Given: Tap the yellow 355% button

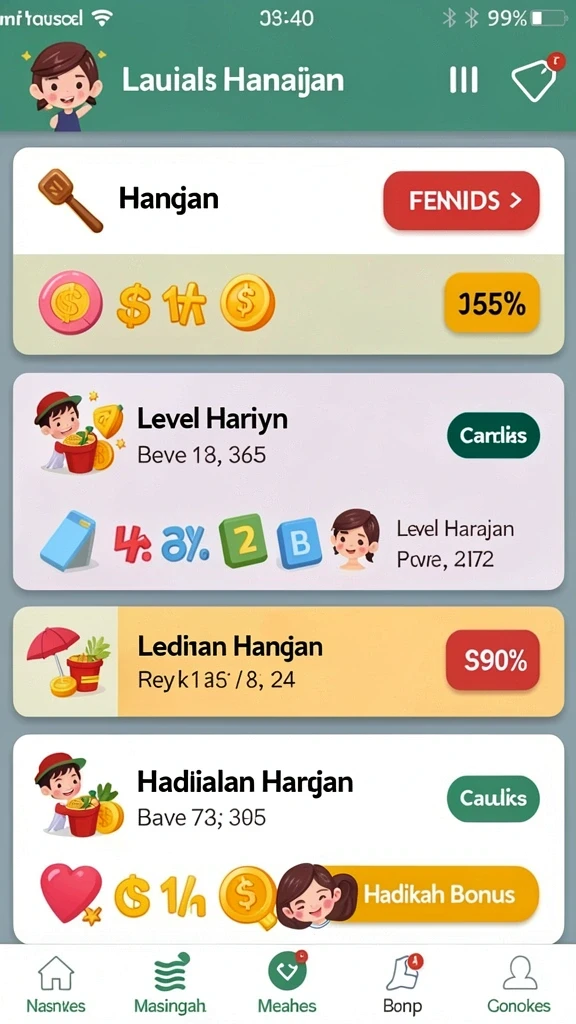Looking at the screenshot, I should coord(492,304).
